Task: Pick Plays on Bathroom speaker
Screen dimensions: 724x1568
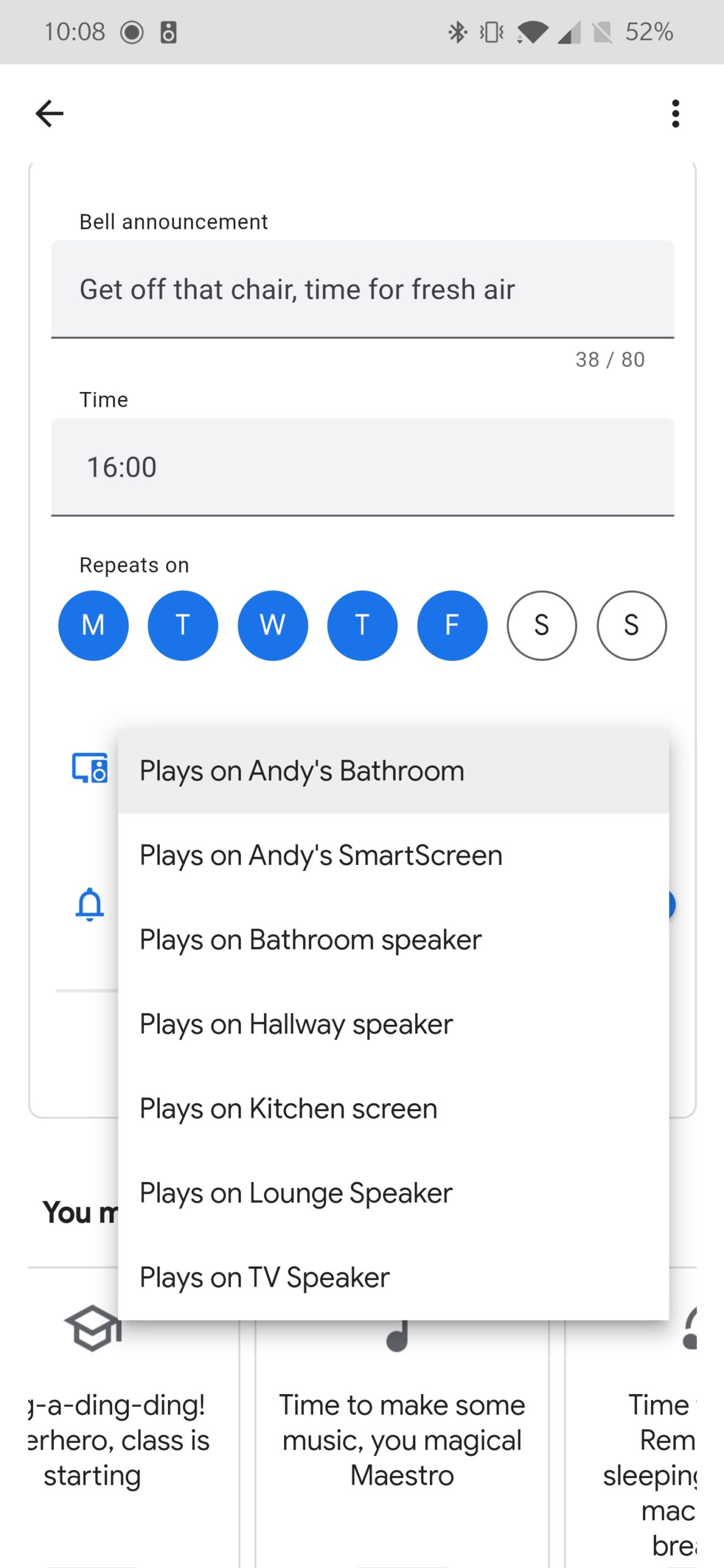Action: 393,940
